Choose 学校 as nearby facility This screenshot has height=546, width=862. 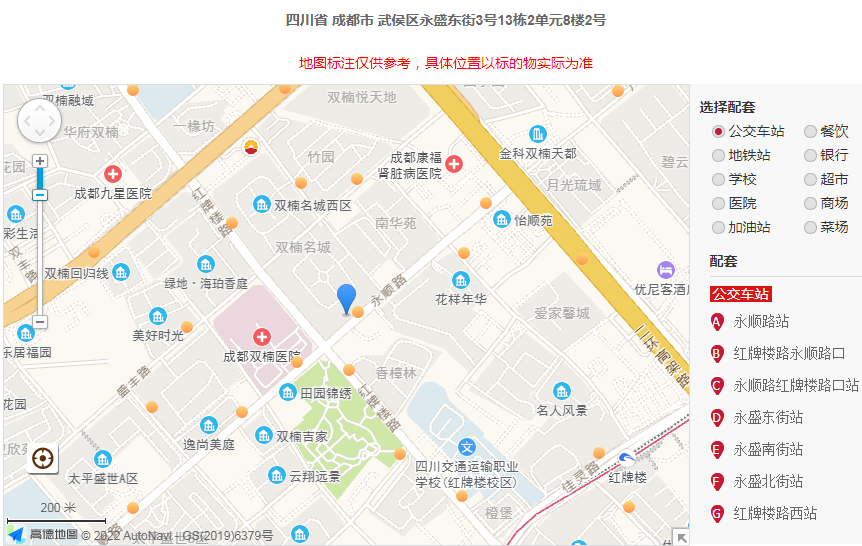(718, 179)
